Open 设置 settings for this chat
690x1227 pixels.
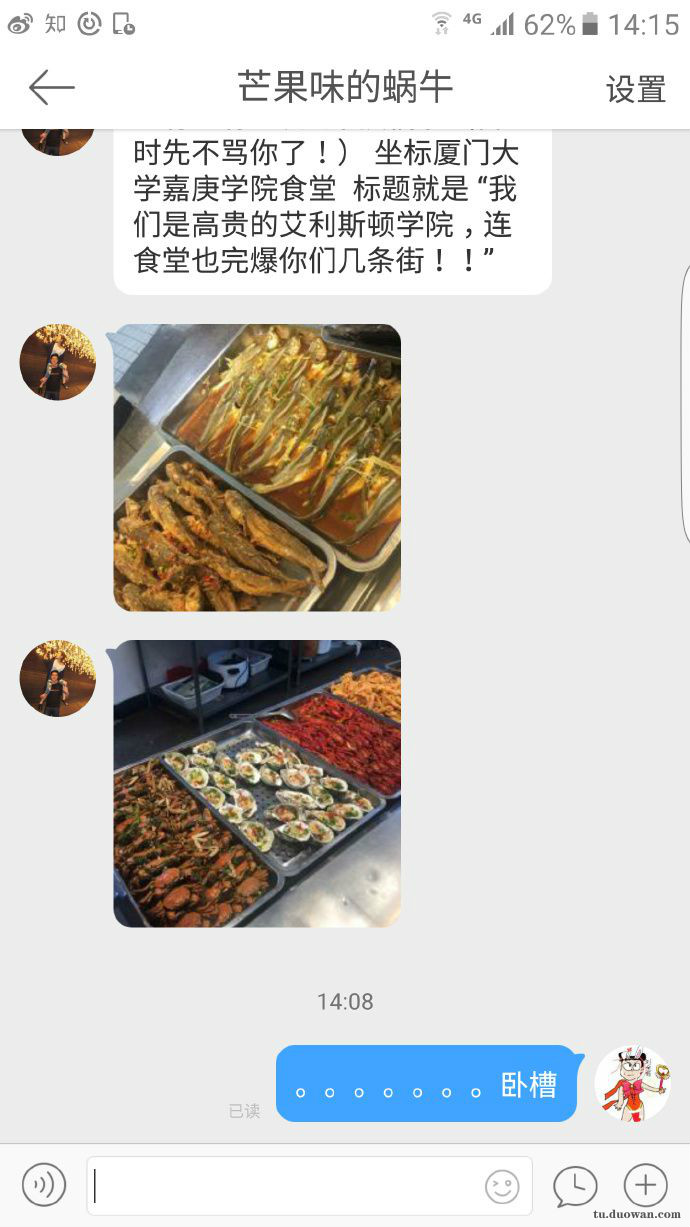click(x=635, y=89)
